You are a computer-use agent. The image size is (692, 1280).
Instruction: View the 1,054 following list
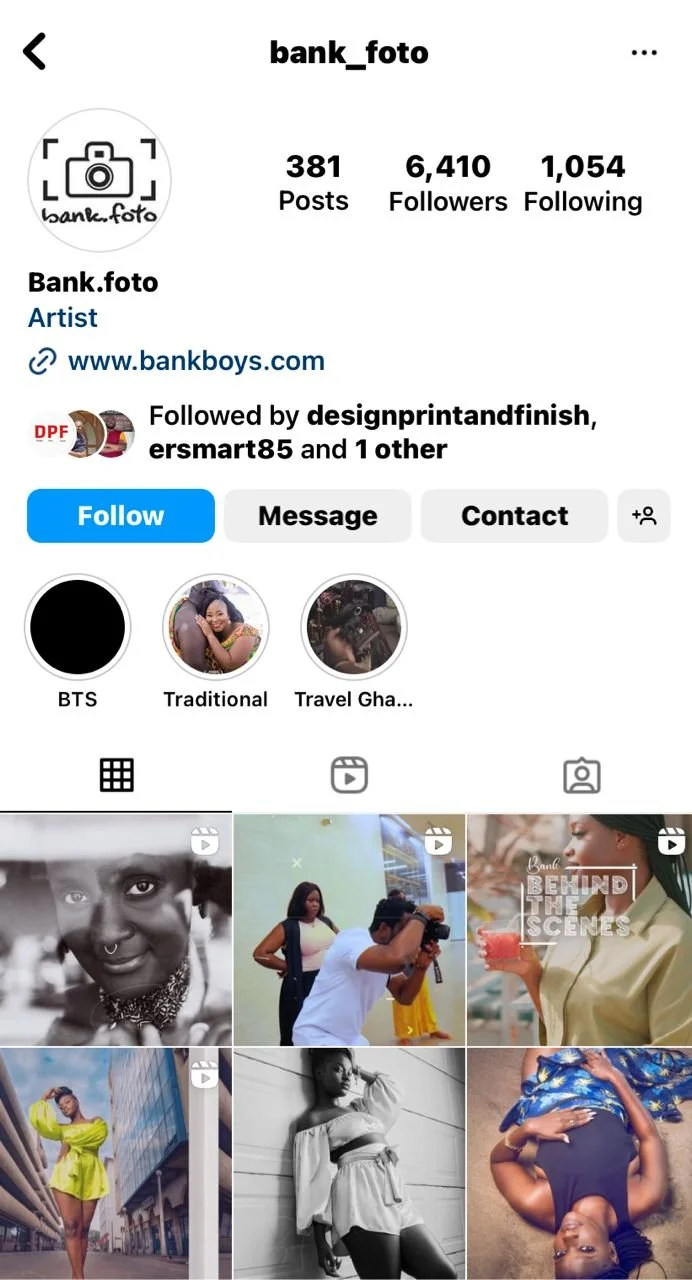(583, 183)
